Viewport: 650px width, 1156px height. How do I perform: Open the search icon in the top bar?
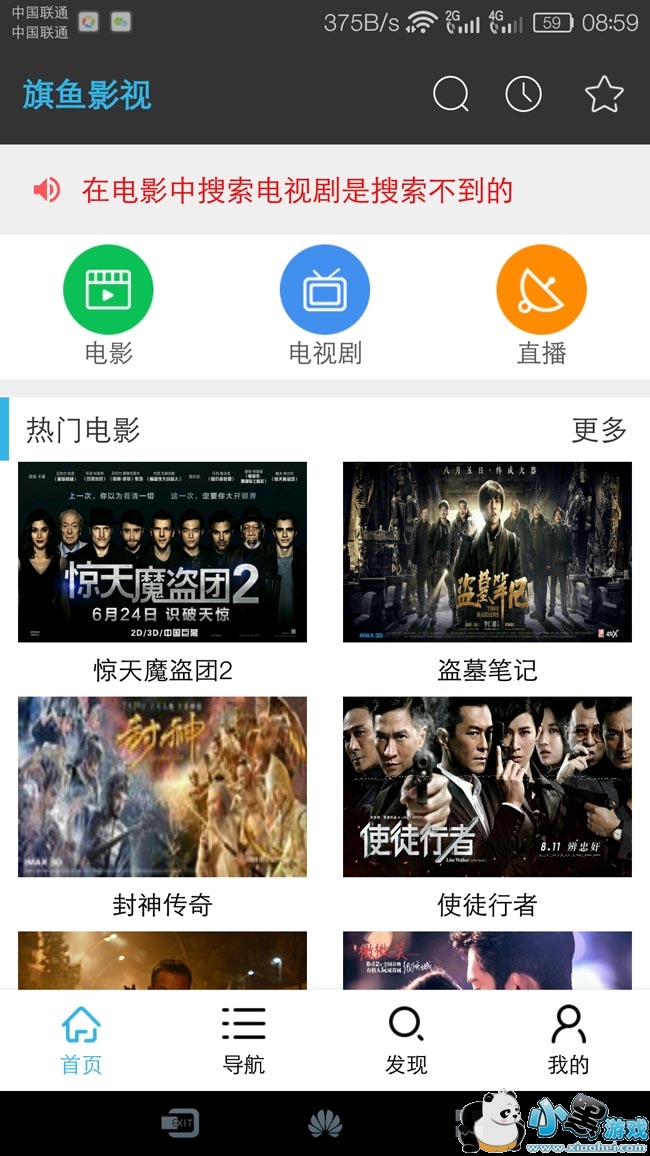click(450, 95)
